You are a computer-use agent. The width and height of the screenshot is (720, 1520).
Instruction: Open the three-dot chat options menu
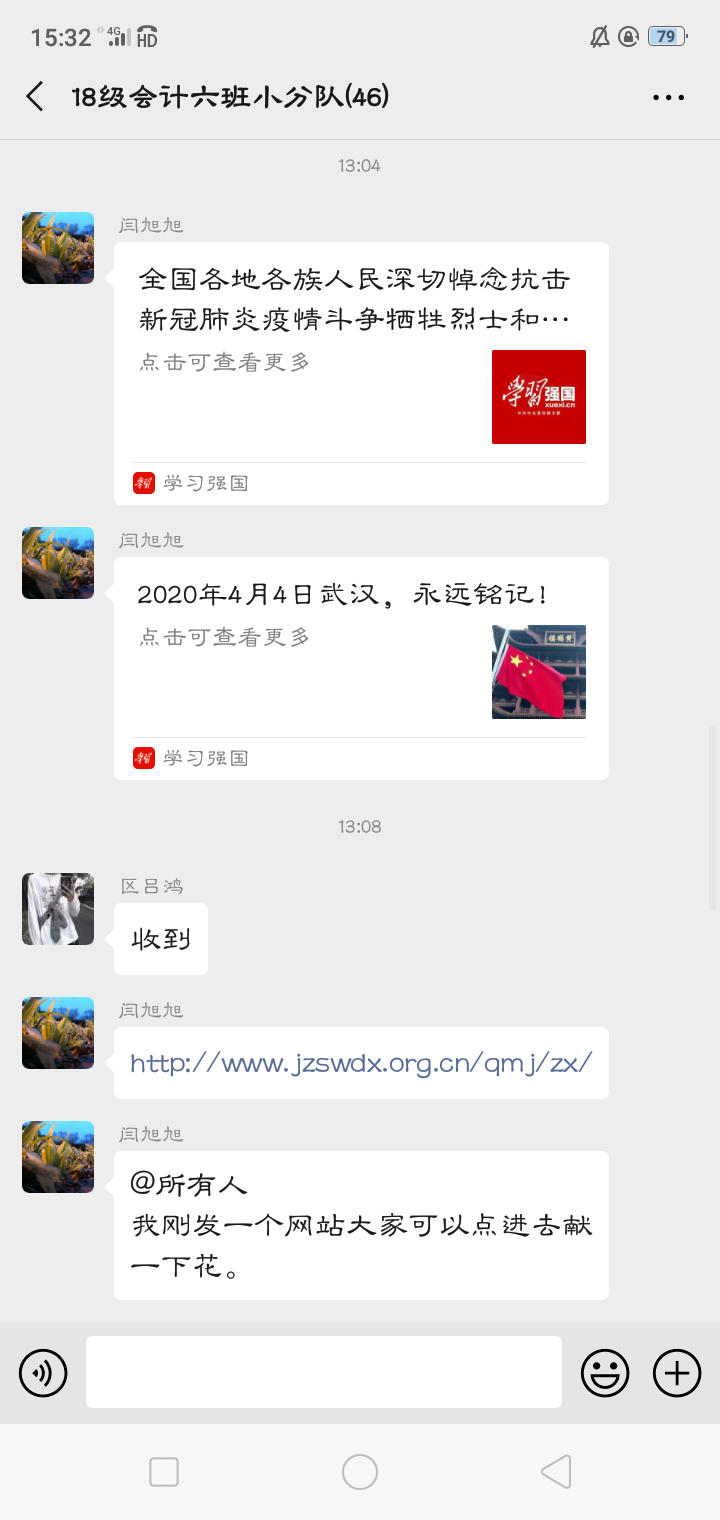[668, 97]
